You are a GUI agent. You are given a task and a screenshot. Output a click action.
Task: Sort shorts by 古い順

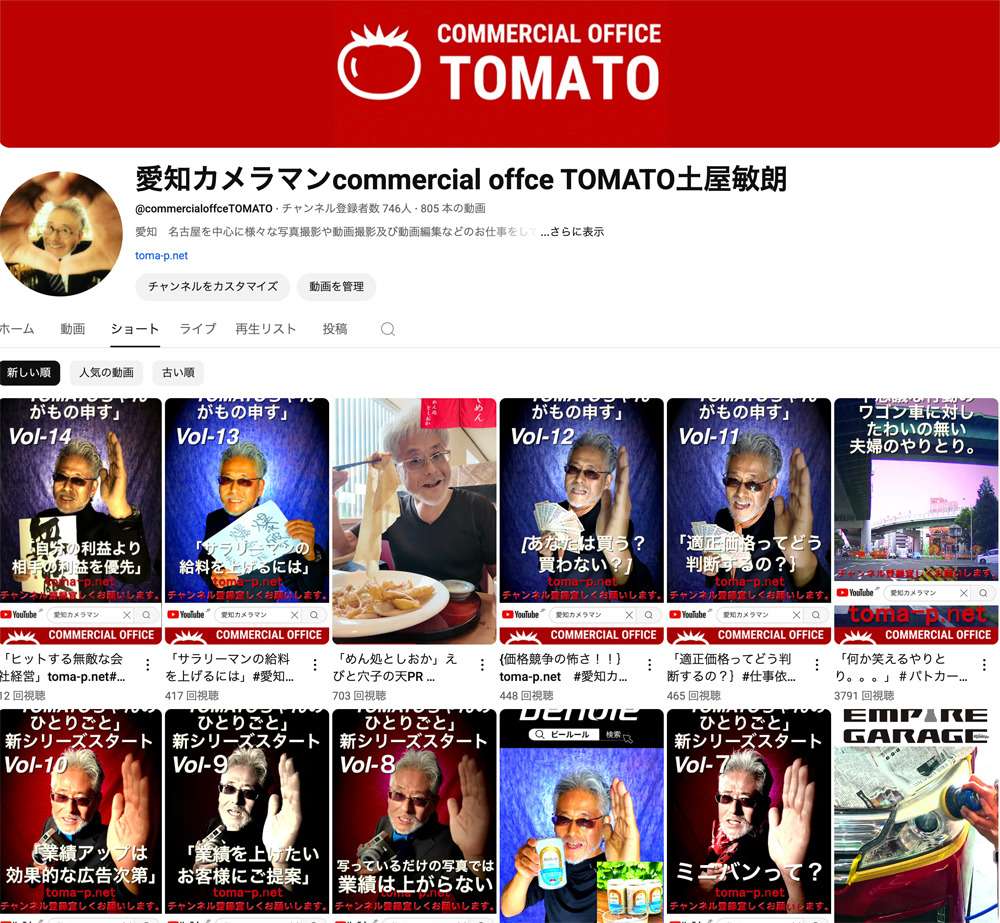point(178,373)
